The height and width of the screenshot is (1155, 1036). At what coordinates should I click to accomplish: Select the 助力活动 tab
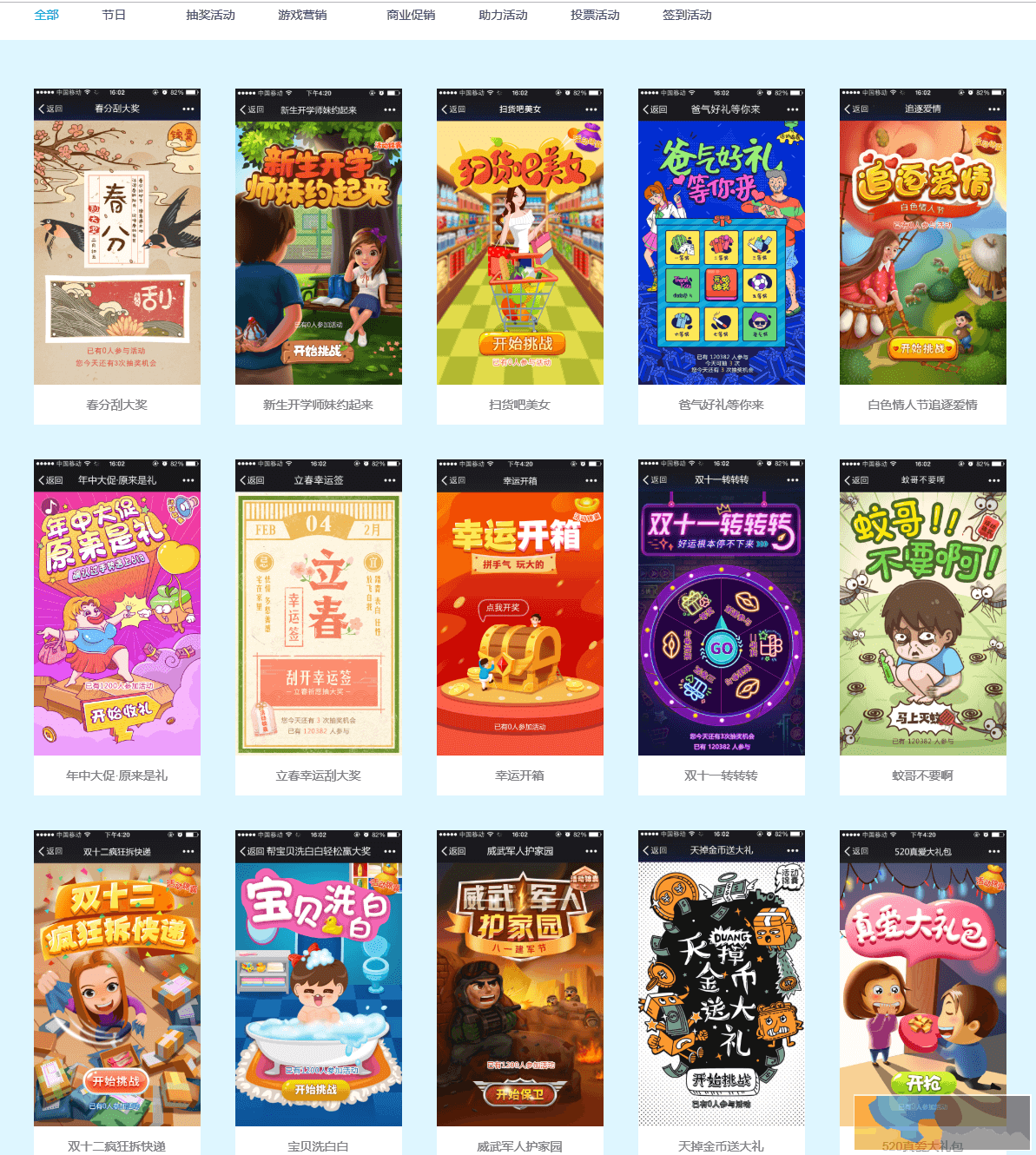[x=503, y=15]
